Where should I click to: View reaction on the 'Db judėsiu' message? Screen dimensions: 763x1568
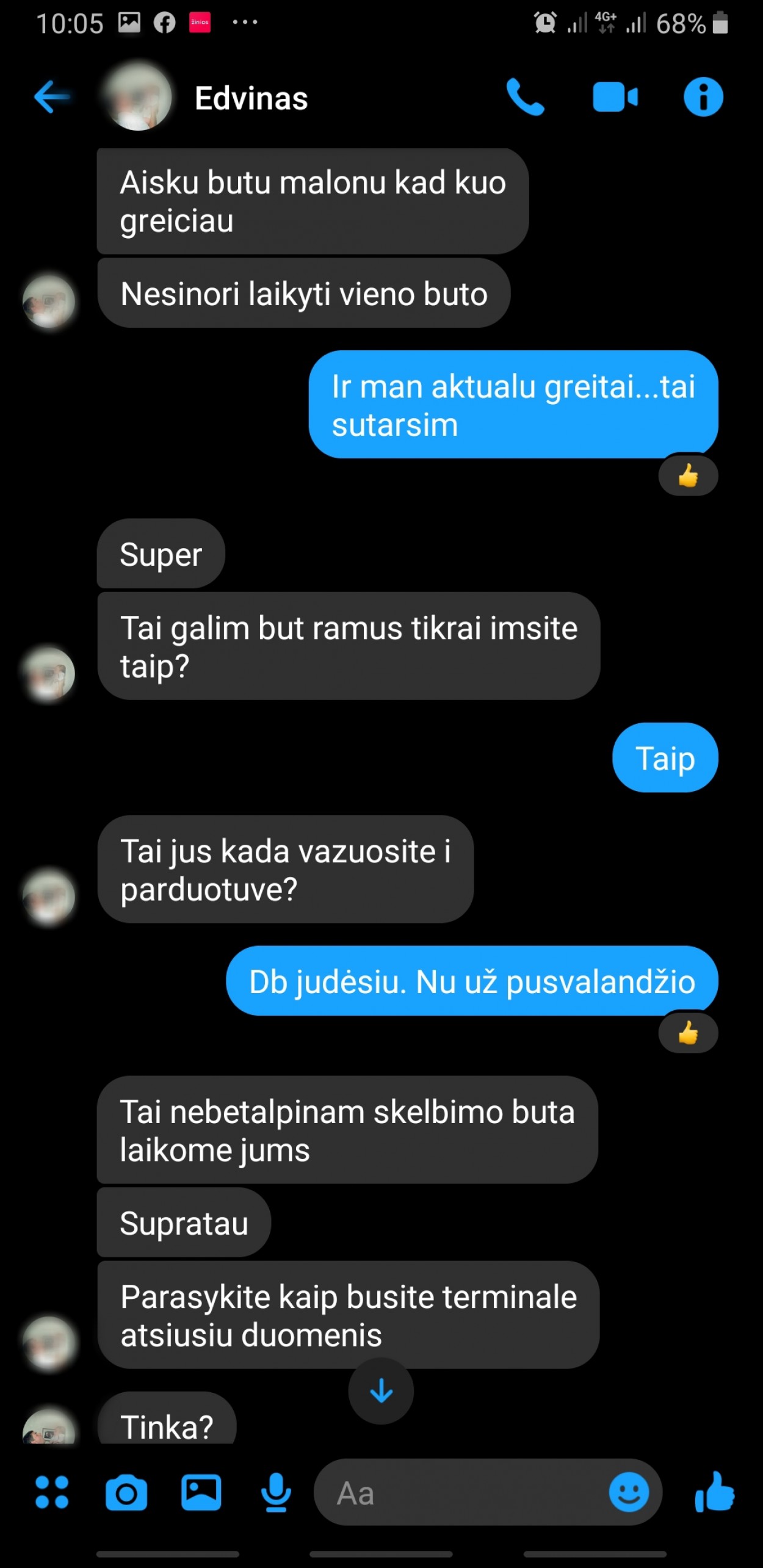[688, 1033]
